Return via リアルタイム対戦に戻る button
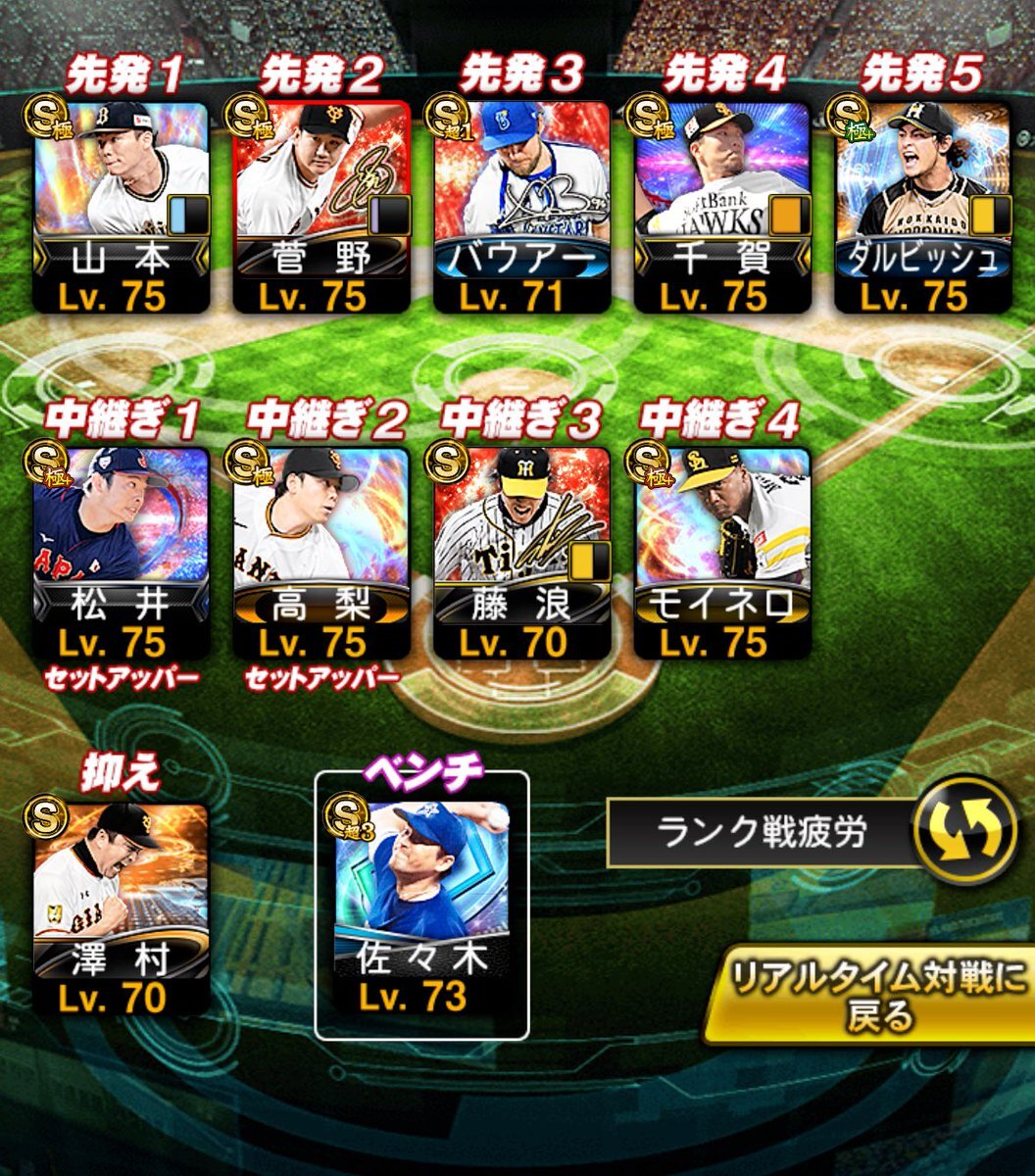Image resolution: width=1035 pixels, height=1176 pixels. click(x=870, y=995)
